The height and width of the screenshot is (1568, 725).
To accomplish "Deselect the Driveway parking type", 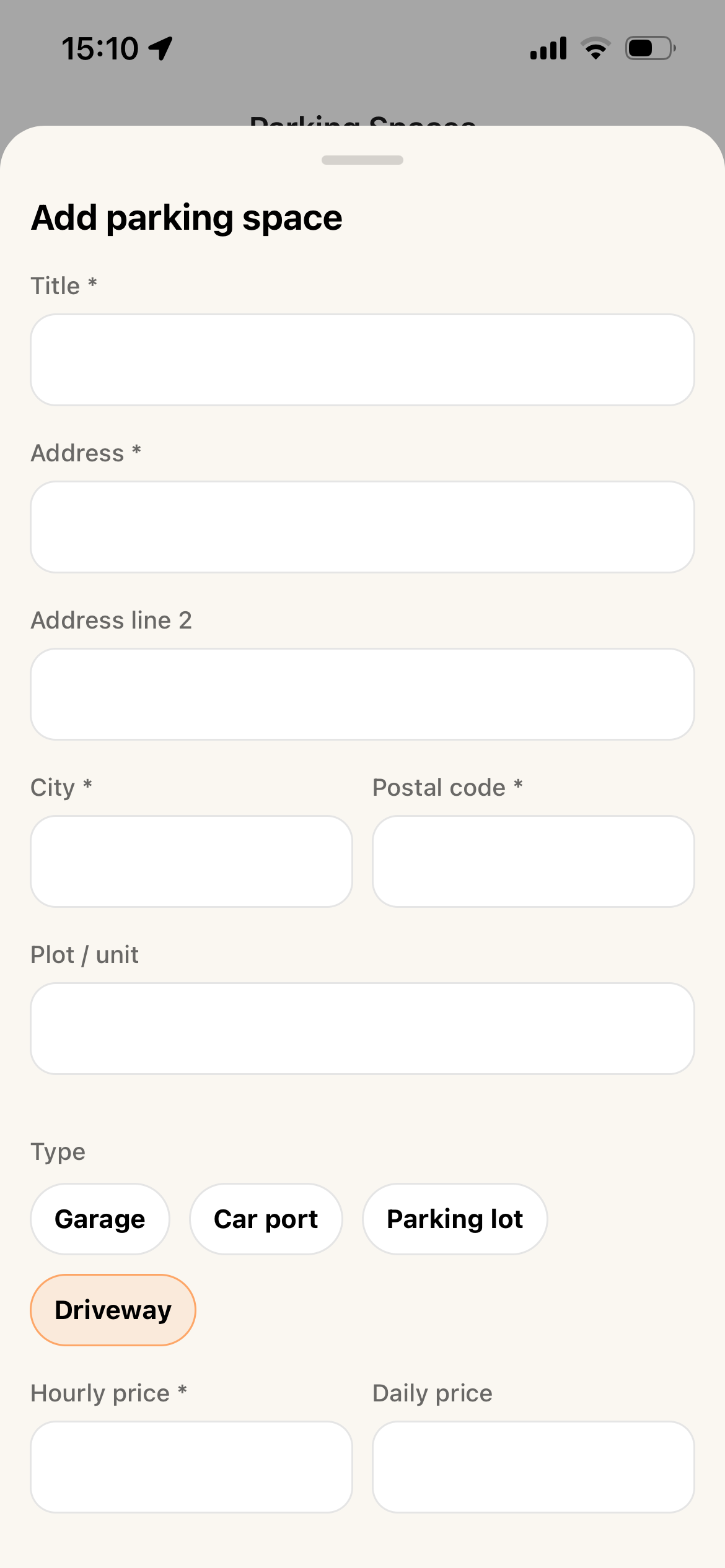I will coord(113,1309).
